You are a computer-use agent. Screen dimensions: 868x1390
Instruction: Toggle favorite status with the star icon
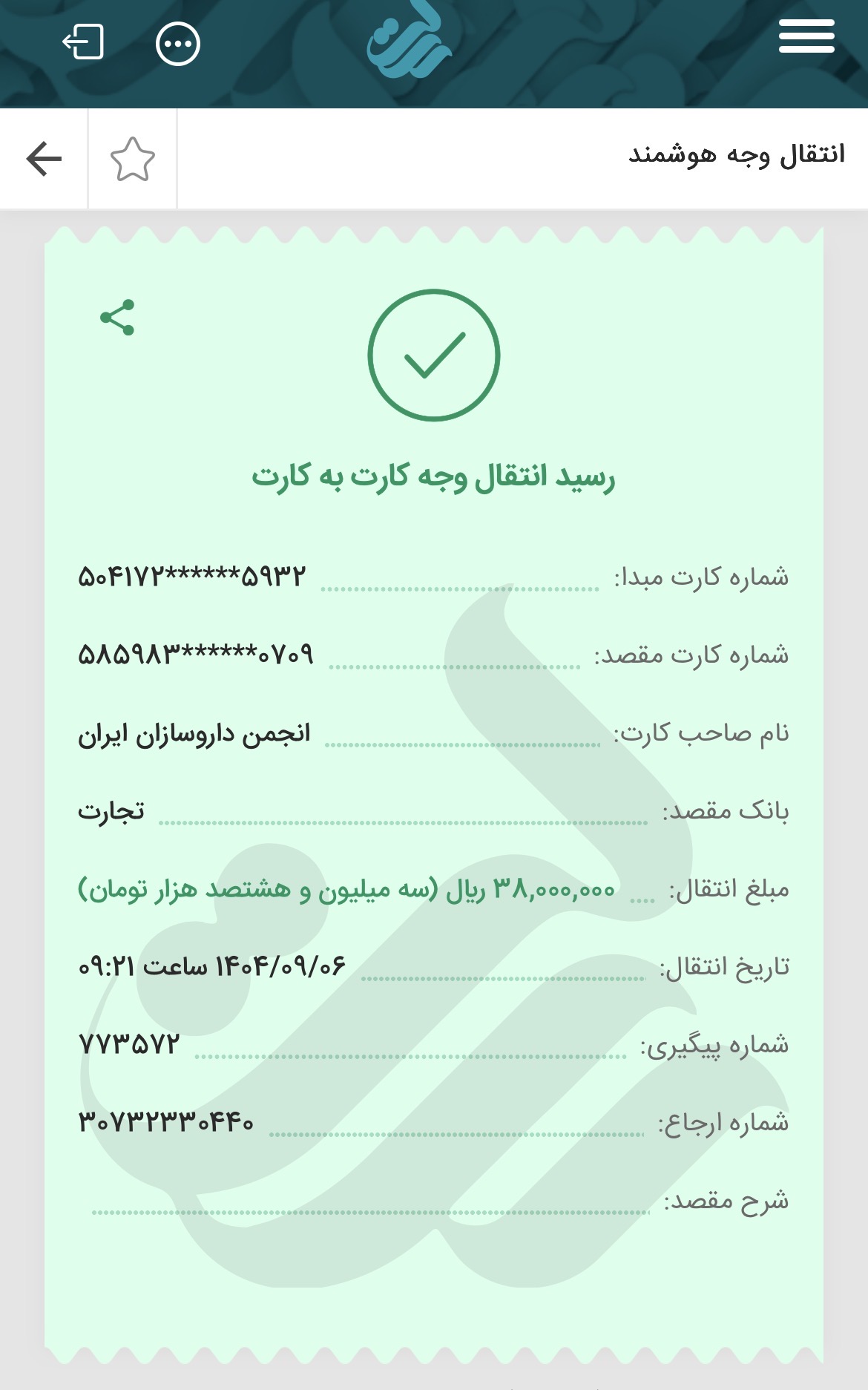[x=134, y=157]
